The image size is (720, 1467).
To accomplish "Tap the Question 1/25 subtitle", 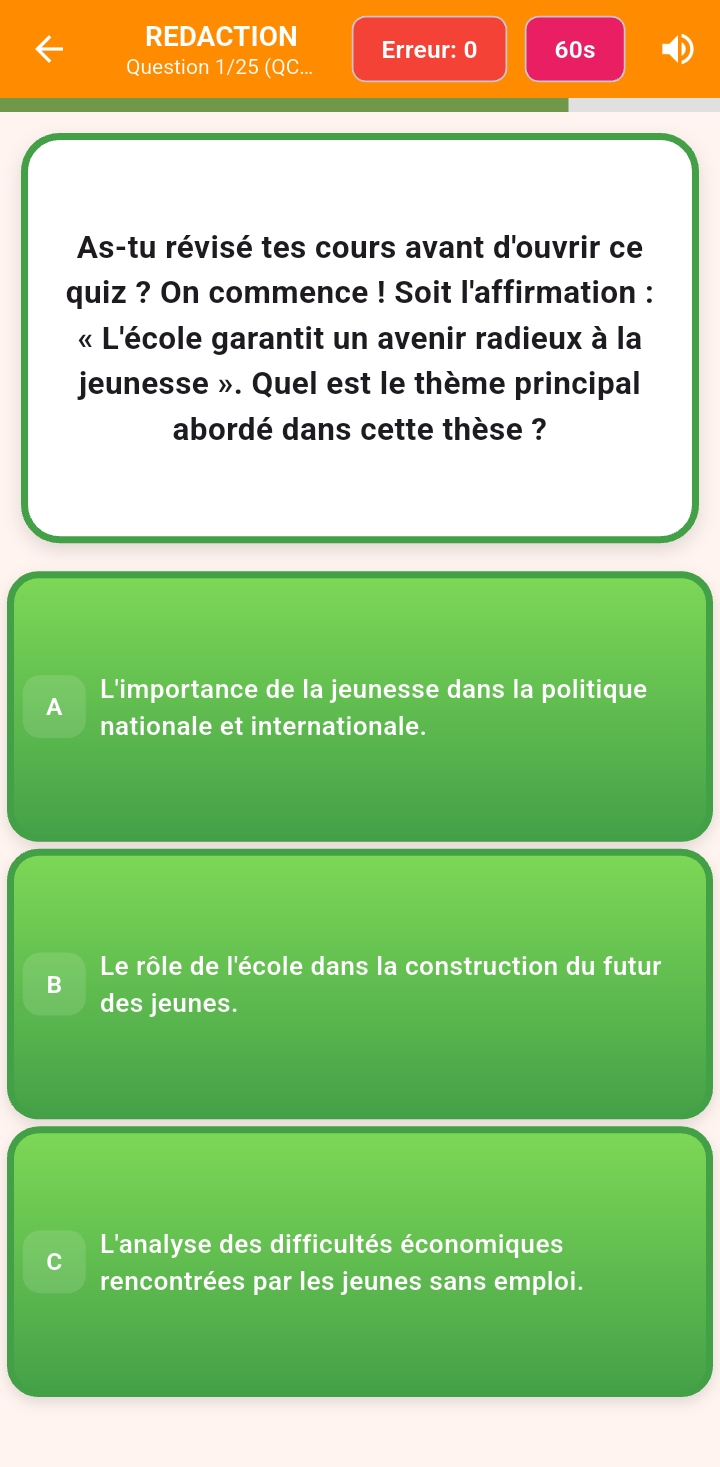I will 221,67.
